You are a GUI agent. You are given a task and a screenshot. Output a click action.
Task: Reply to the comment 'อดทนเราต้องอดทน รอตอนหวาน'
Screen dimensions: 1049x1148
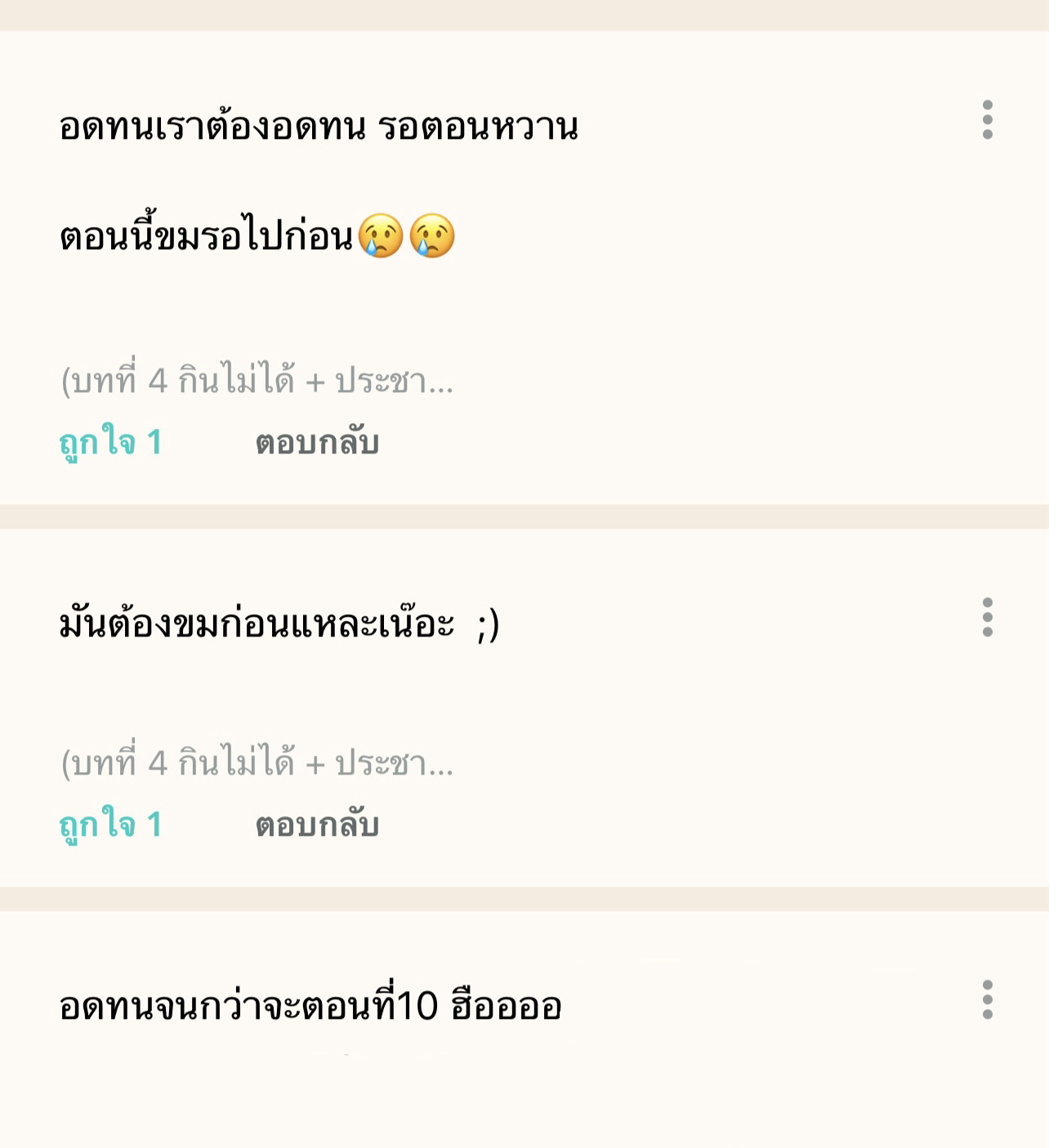(317, 442)
